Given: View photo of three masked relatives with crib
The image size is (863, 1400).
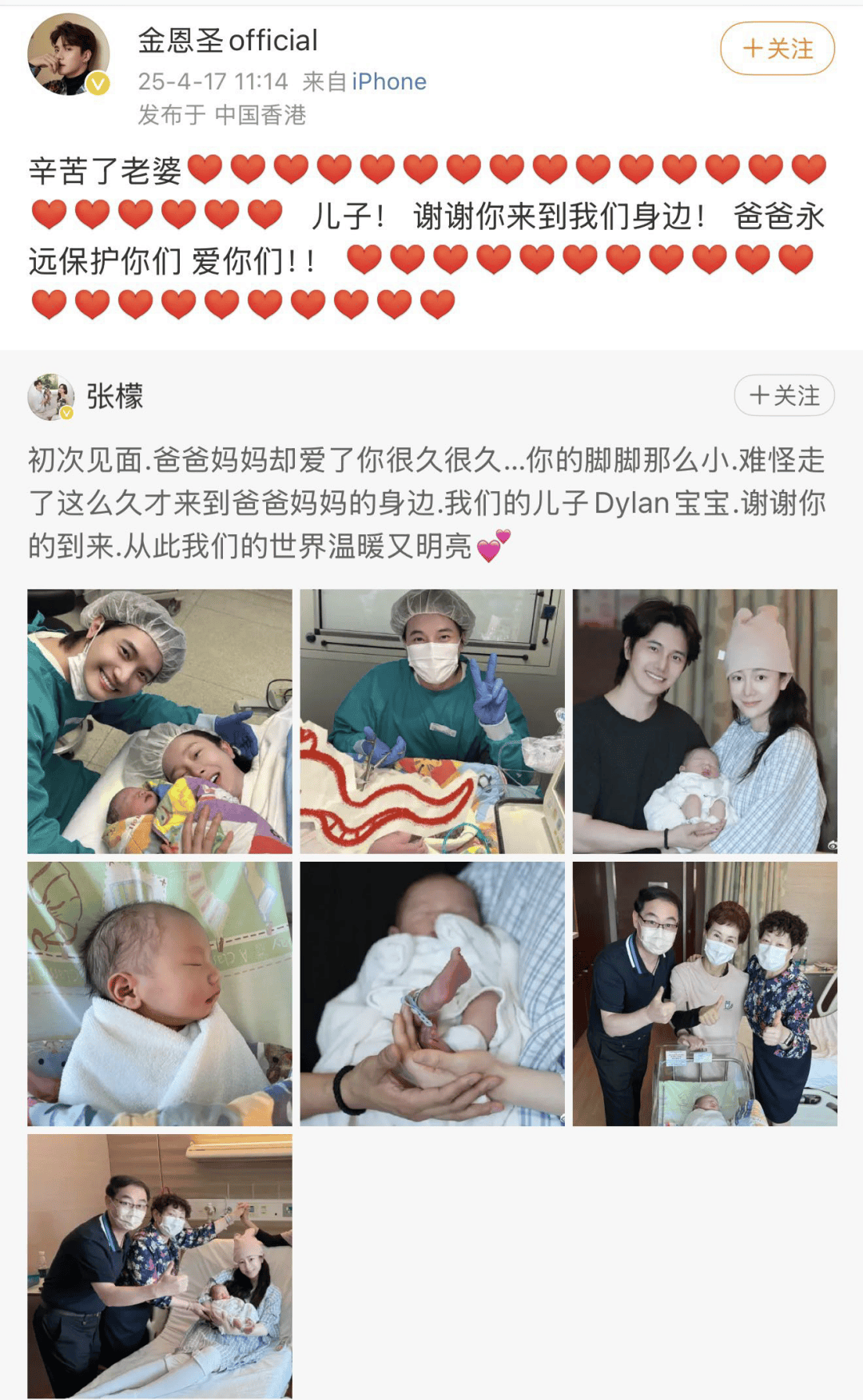Looking at the screenshot, I should pyautogui.click(x=705, y=993).
